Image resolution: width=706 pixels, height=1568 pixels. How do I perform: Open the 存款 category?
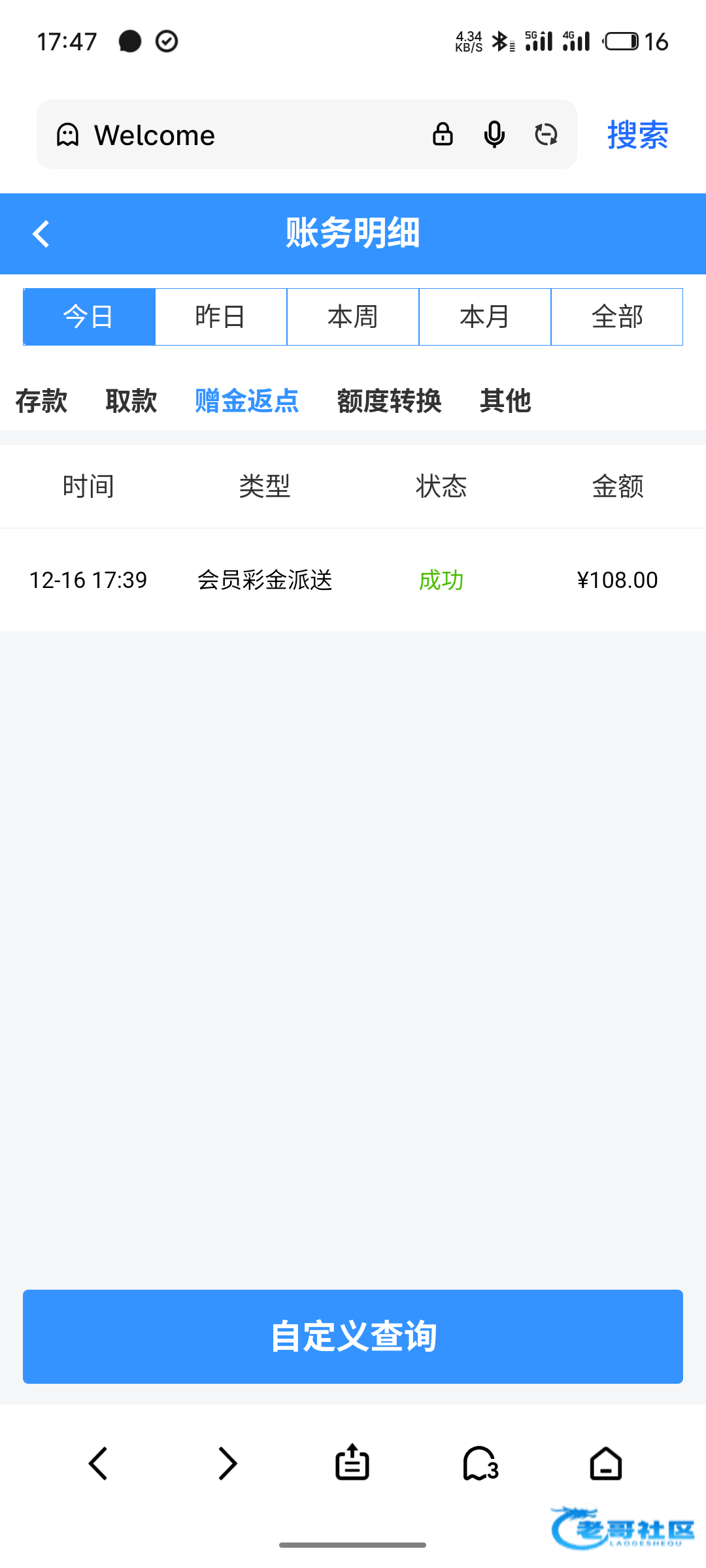[x=41, y=400]
